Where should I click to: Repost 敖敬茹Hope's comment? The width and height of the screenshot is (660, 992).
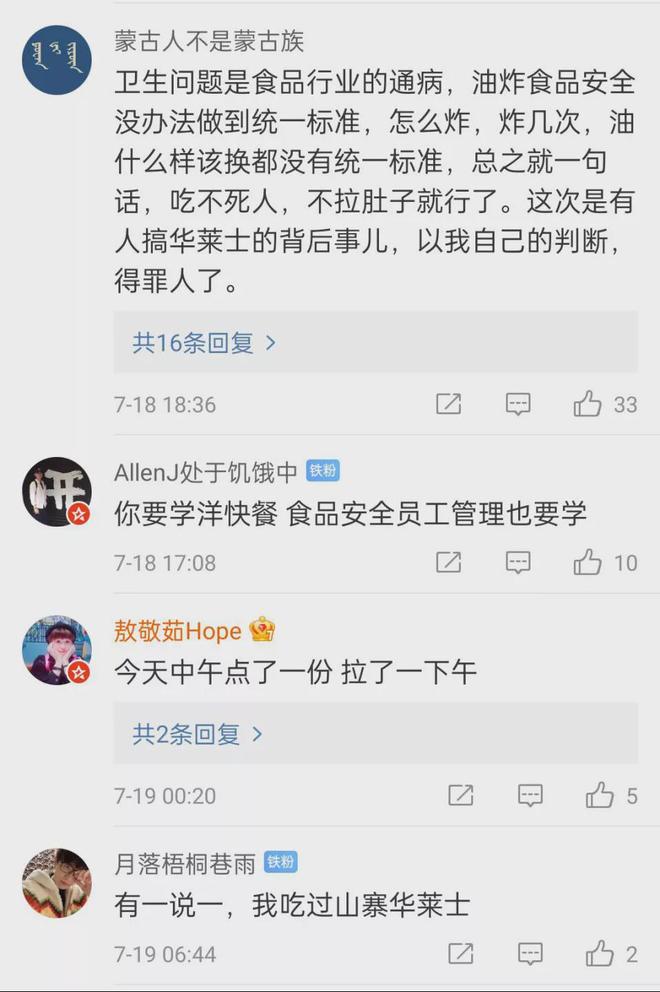click(461, 796)
